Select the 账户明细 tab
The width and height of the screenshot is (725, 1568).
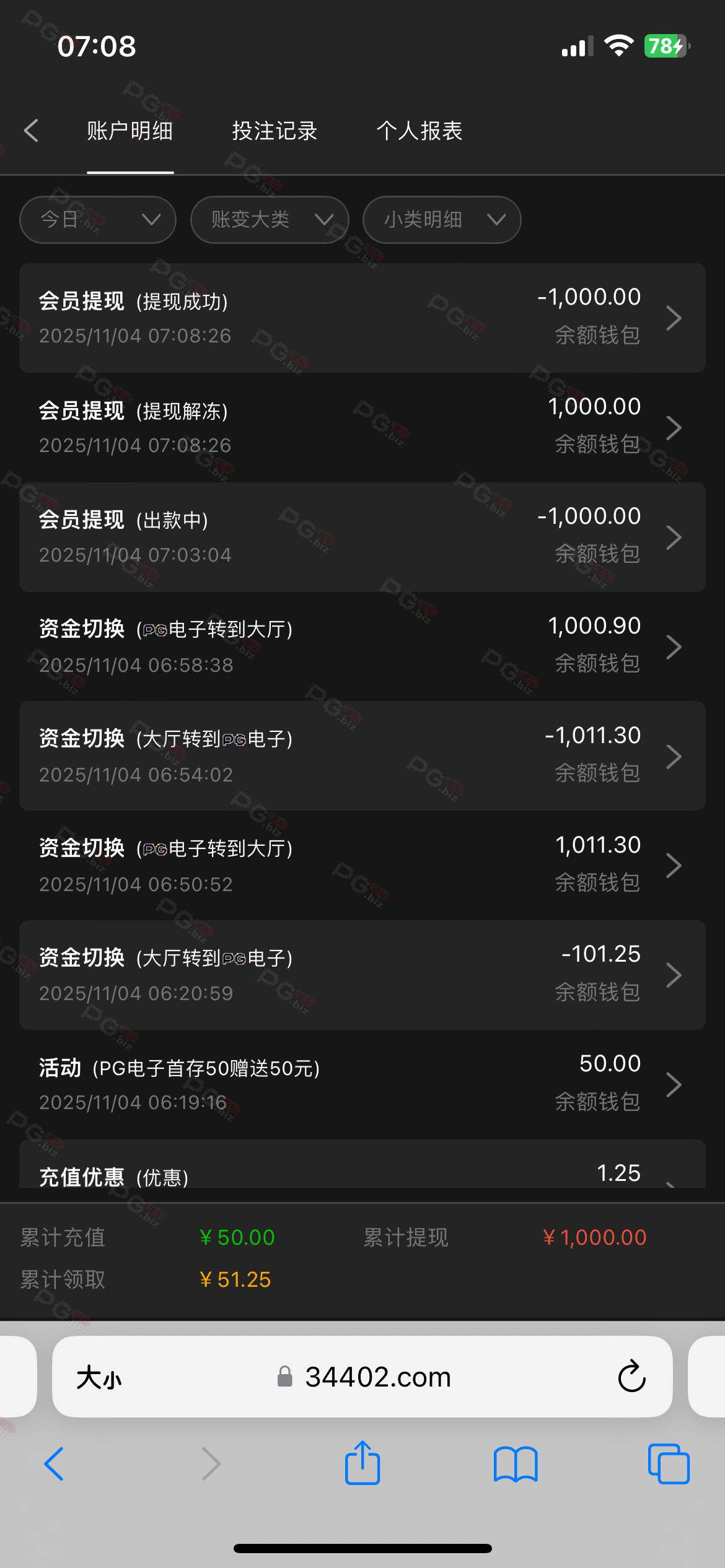point(130,131)
